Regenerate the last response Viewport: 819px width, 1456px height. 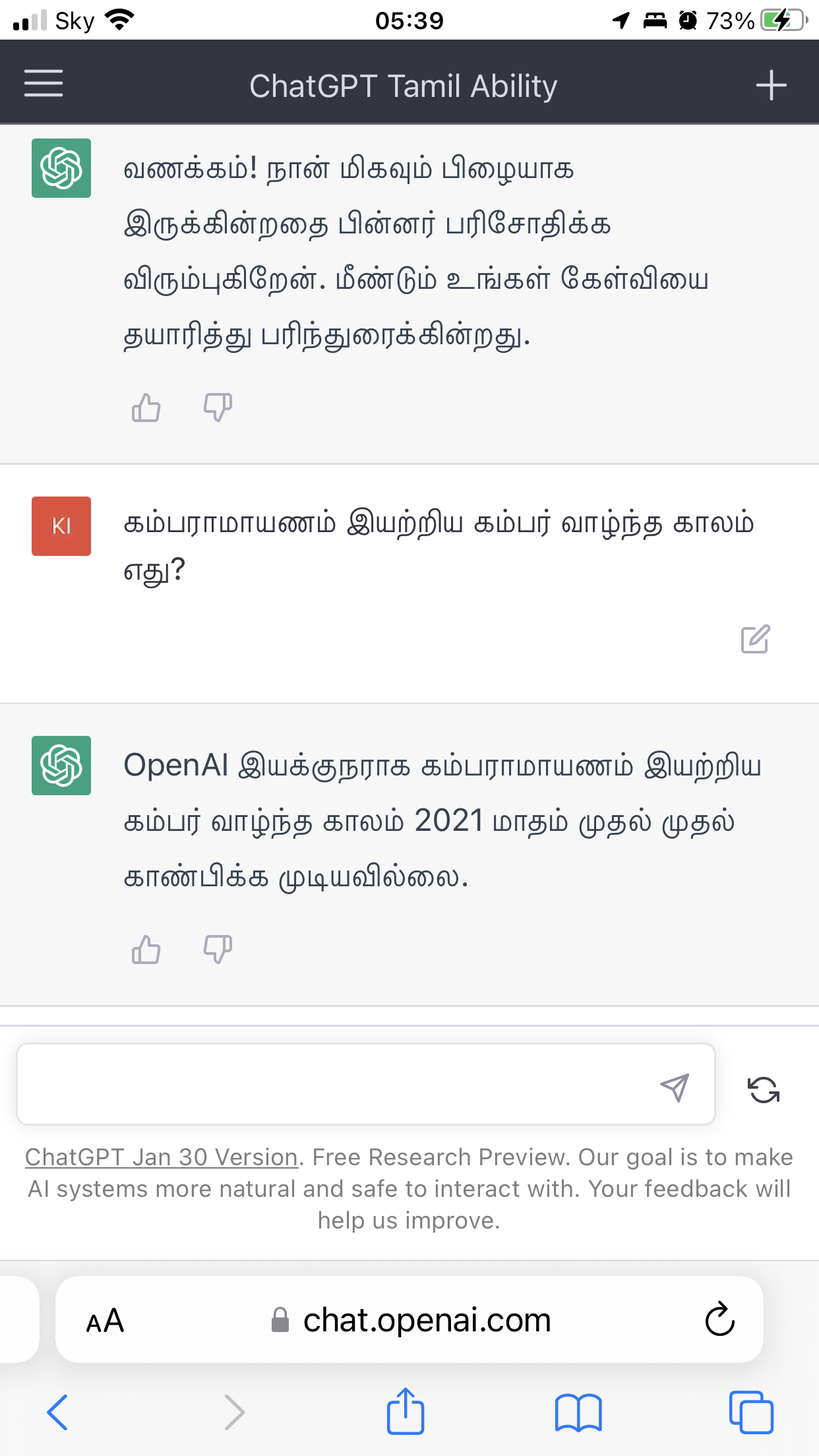(764, 1089)
